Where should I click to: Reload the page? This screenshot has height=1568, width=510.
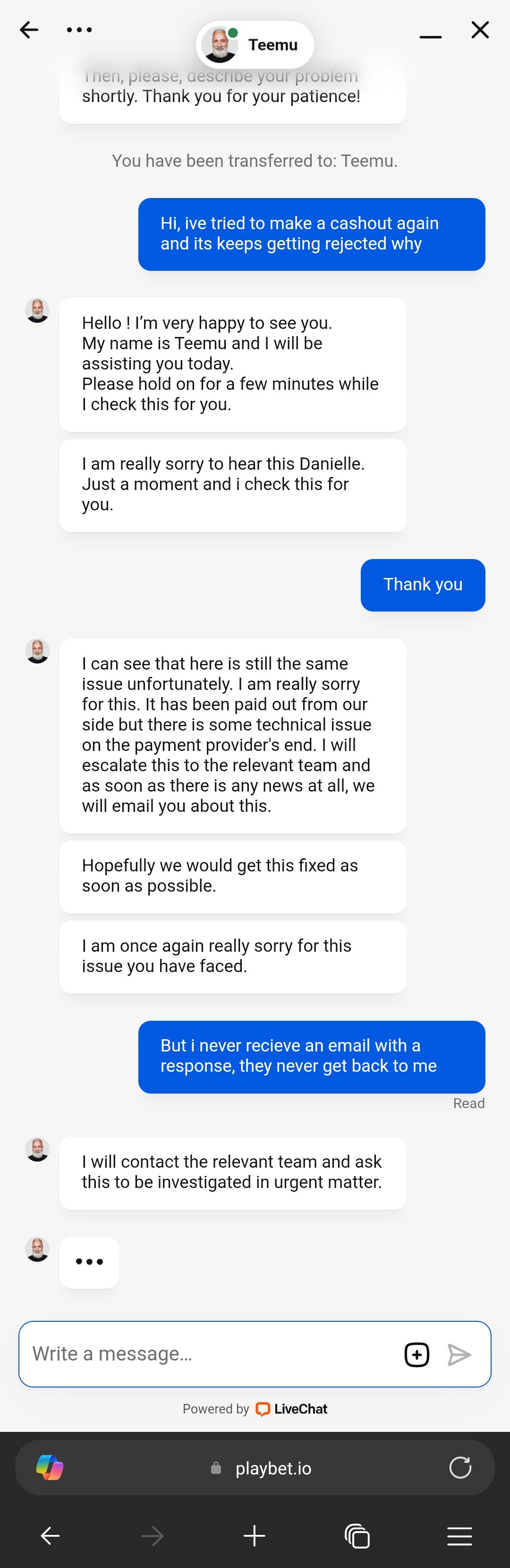coord(460,1467)
